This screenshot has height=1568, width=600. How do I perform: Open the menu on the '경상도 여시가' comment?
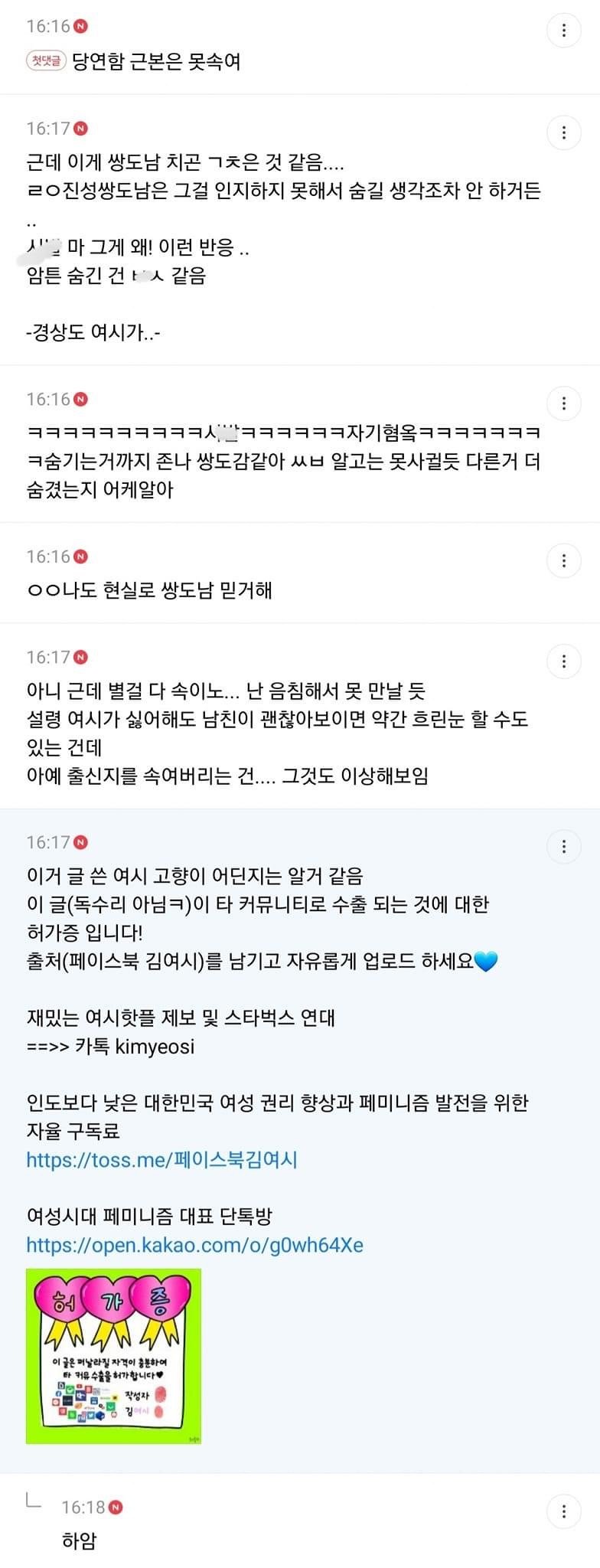564,133
